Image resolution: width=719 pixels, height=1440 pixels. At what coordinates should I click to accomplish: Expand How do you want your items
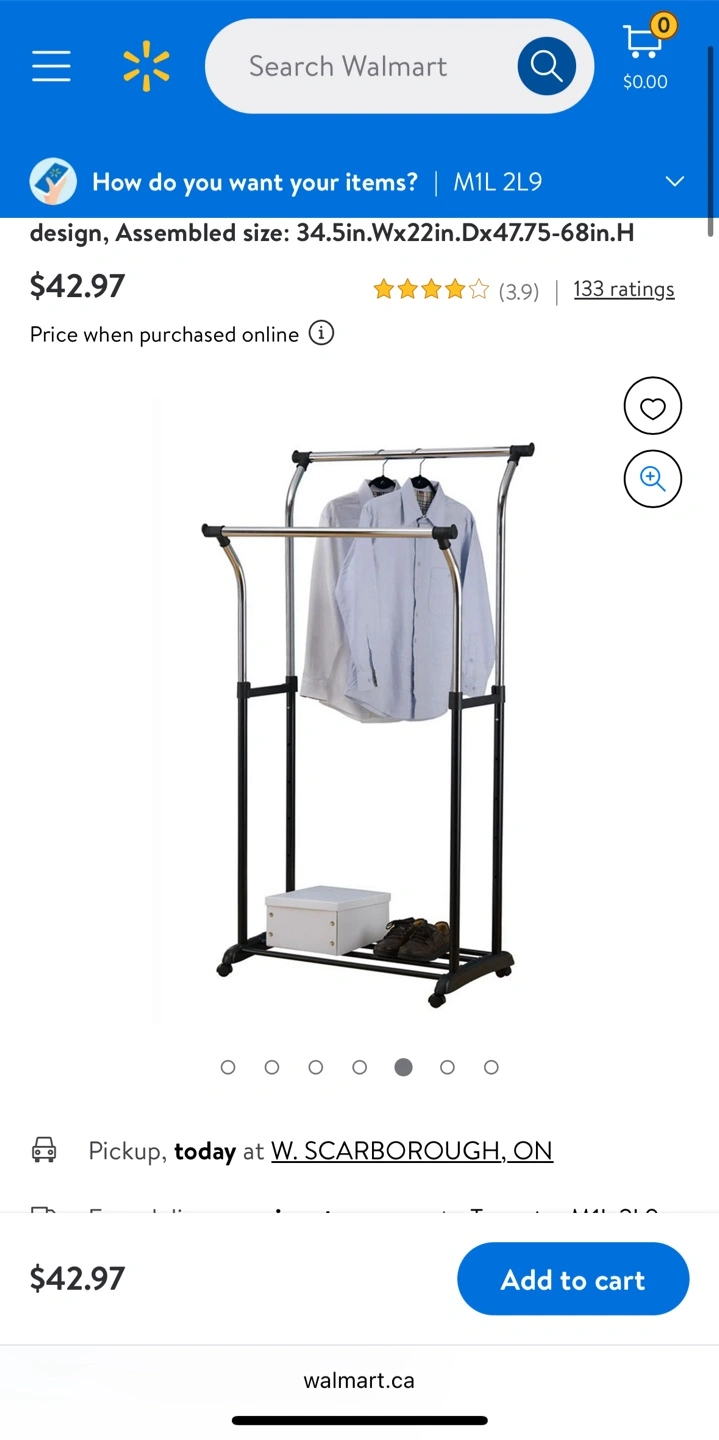[674, 182]
